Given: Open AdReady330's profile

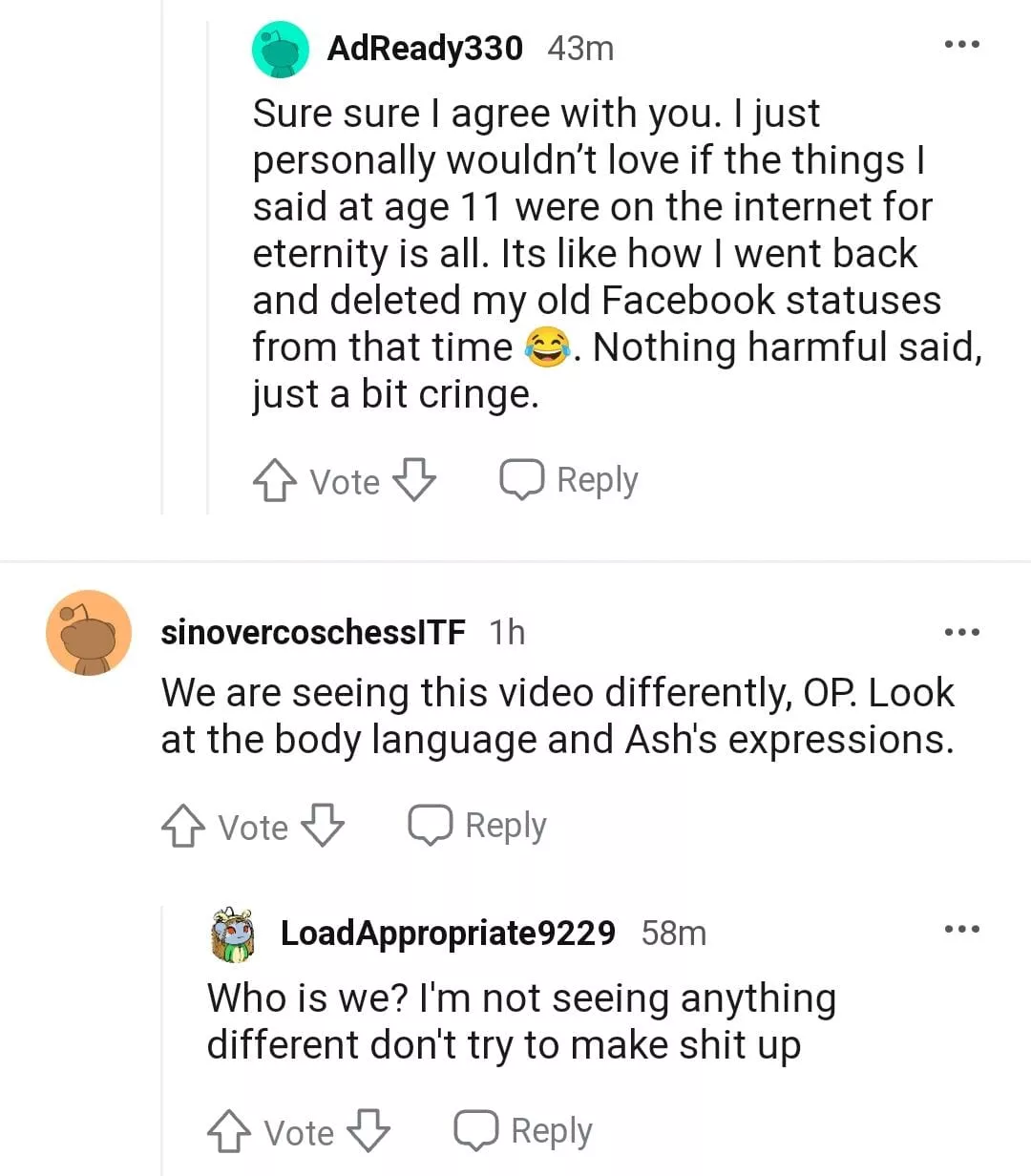Looking at the screenshot, I should (x=424, y=48).
